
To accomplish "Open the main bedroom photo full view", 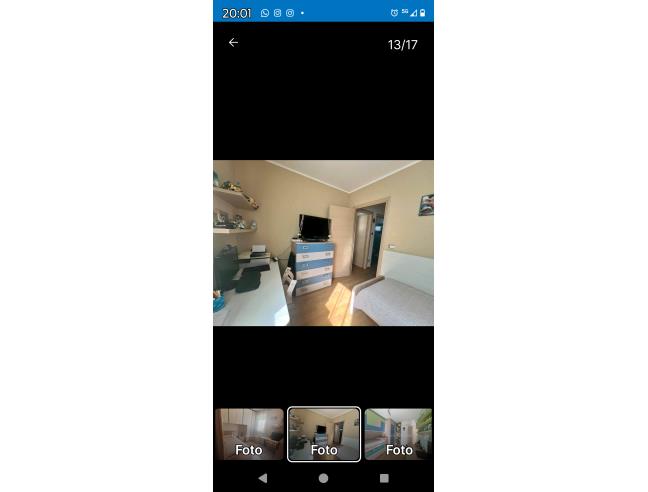I will [323, 243].
